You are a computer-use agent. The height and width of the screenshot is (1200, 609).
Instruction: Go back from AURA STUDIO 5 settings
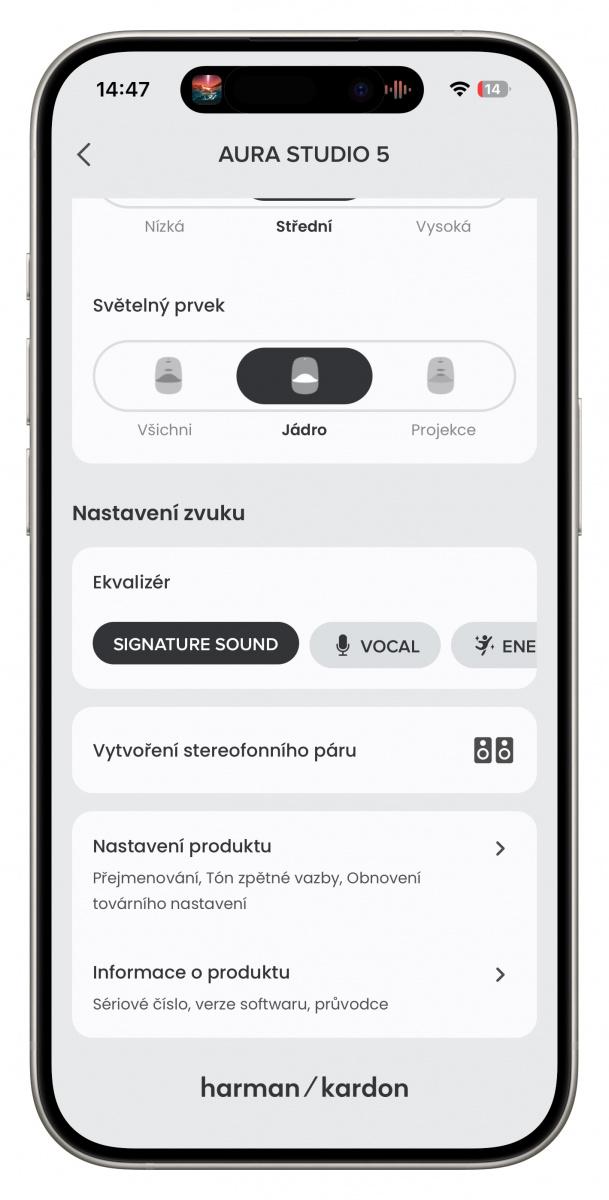pos(84,154)
